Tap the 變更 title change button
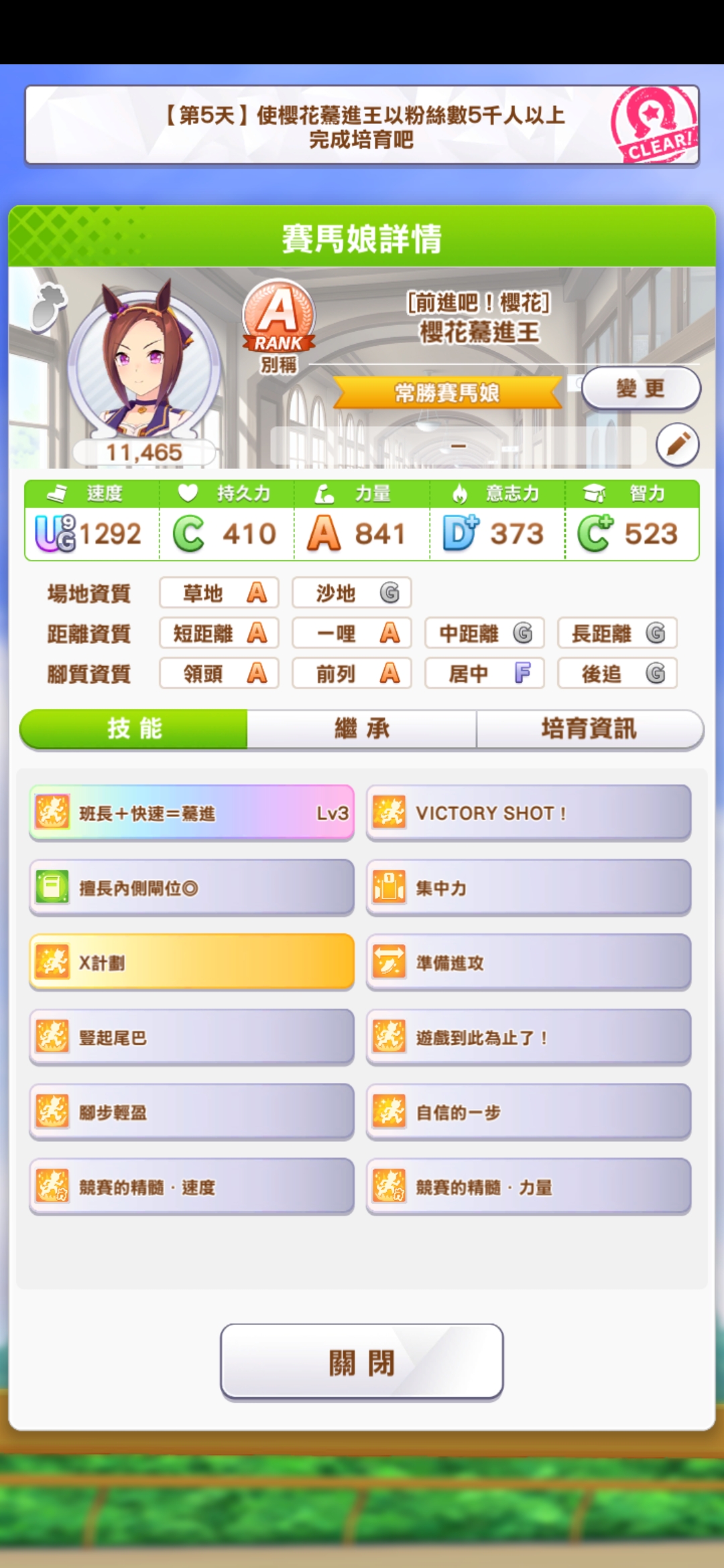The height and width of the screenshot is (1568, 724). (x=640, y=388)
